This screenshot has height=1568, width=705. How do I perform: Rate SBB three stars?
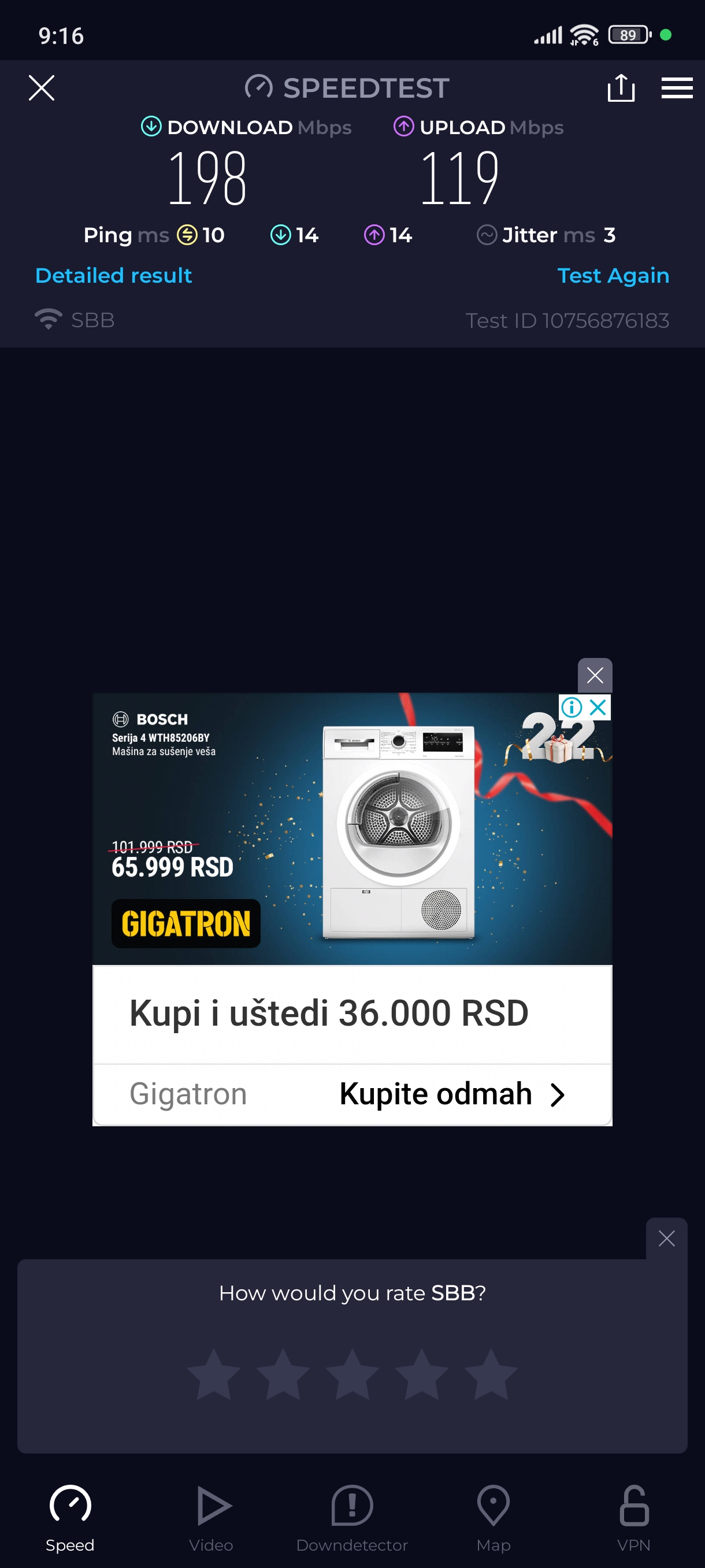pyautogui.click(x=352, y=1374)
